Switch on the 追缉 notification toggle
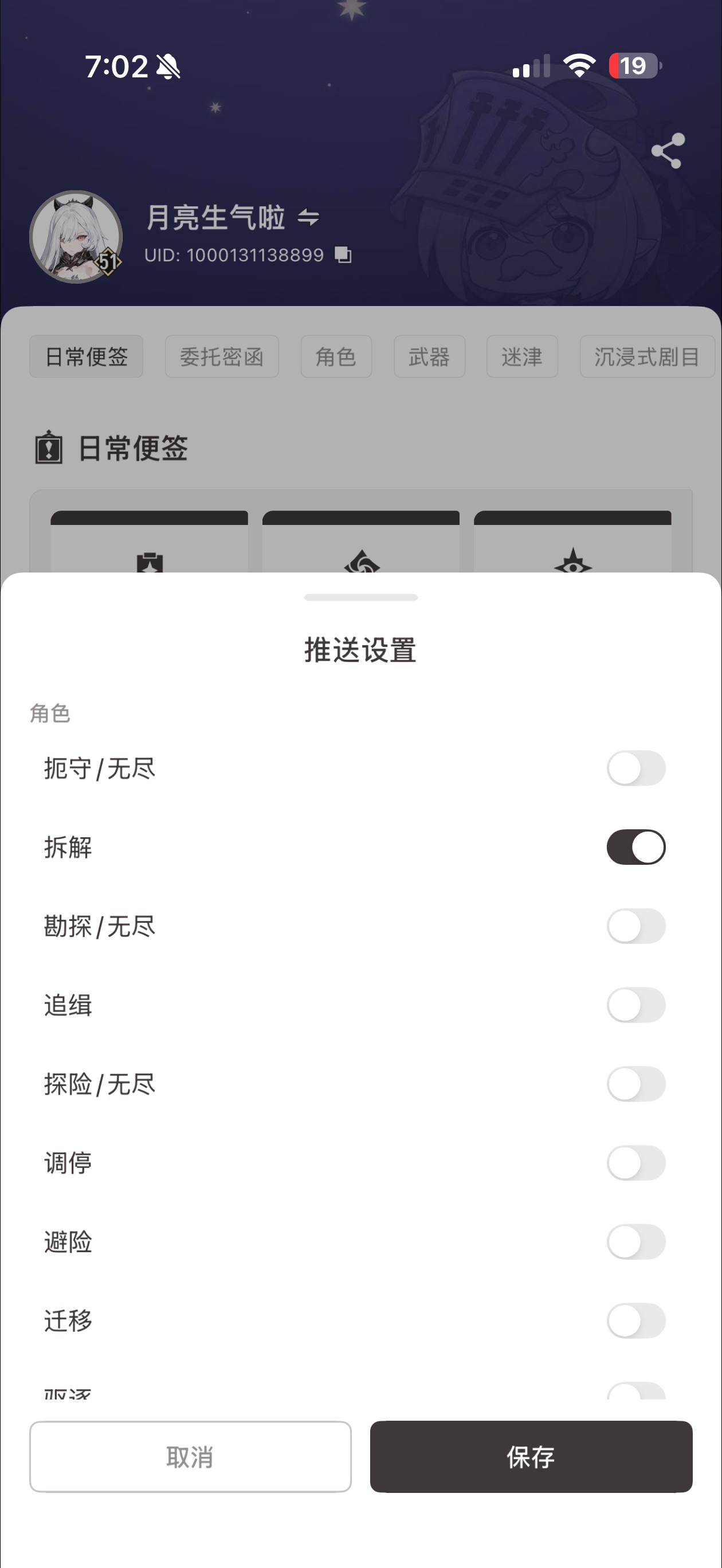Screen dimensions: 722x1568 [x=635, y=1005]
